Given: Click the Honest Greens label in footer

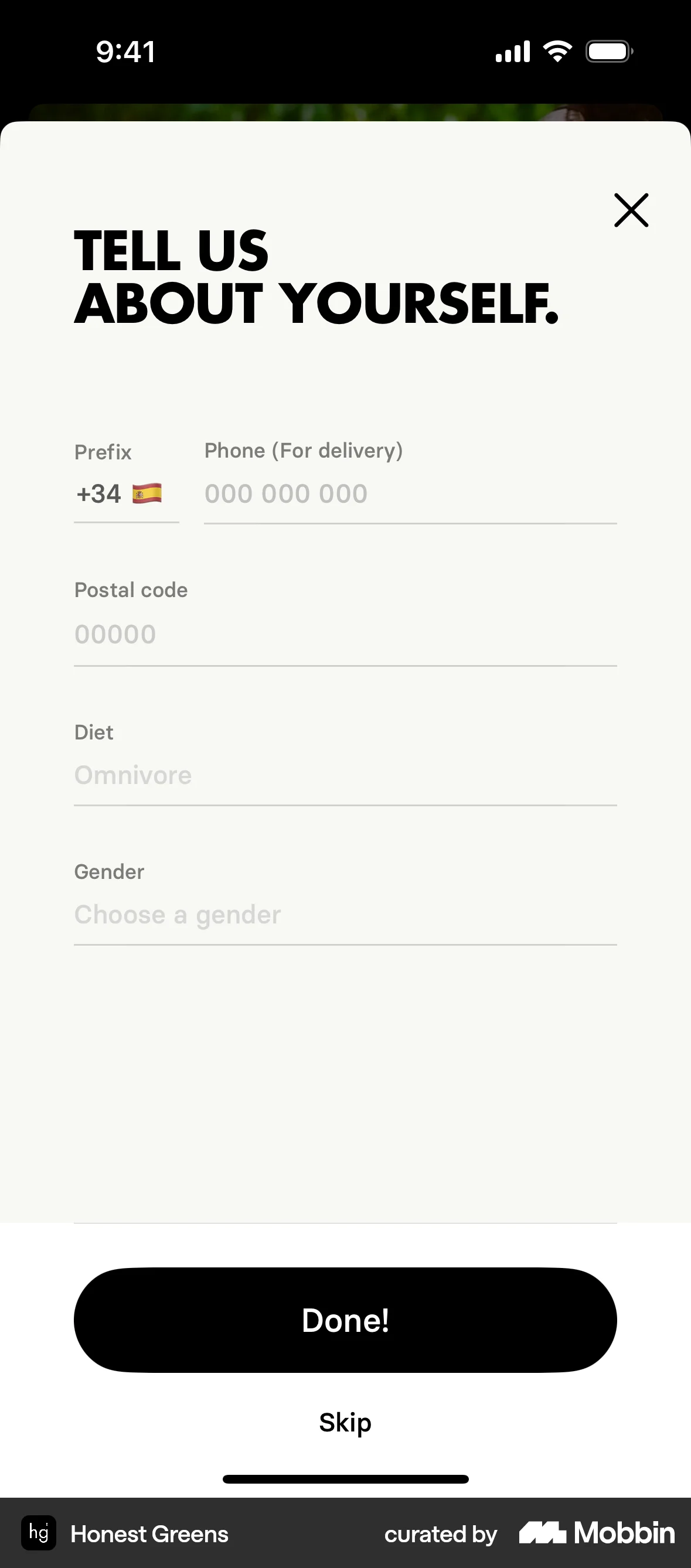Looking at the screenshot, I should [x=149, y=1535].
